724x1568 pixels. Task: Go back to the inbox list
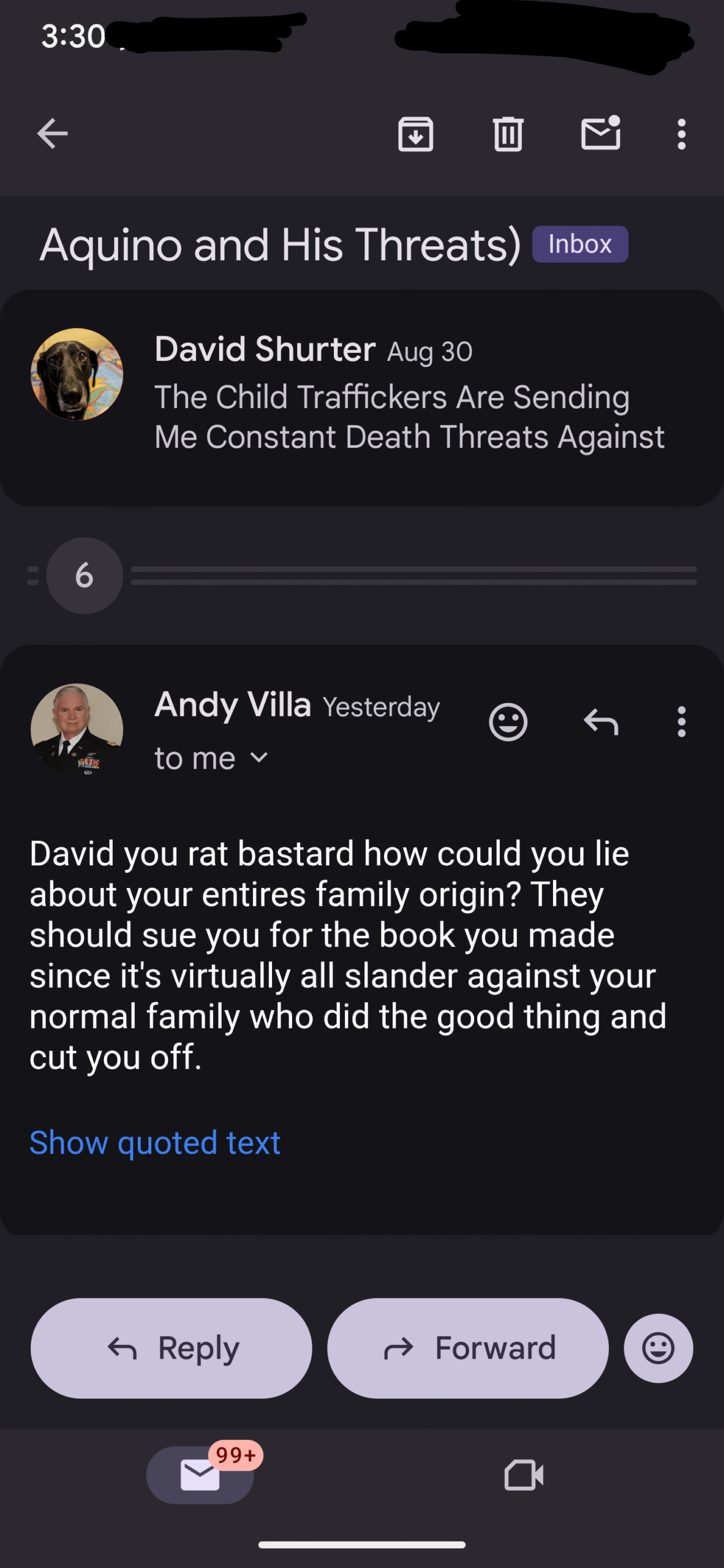point(52,134)
